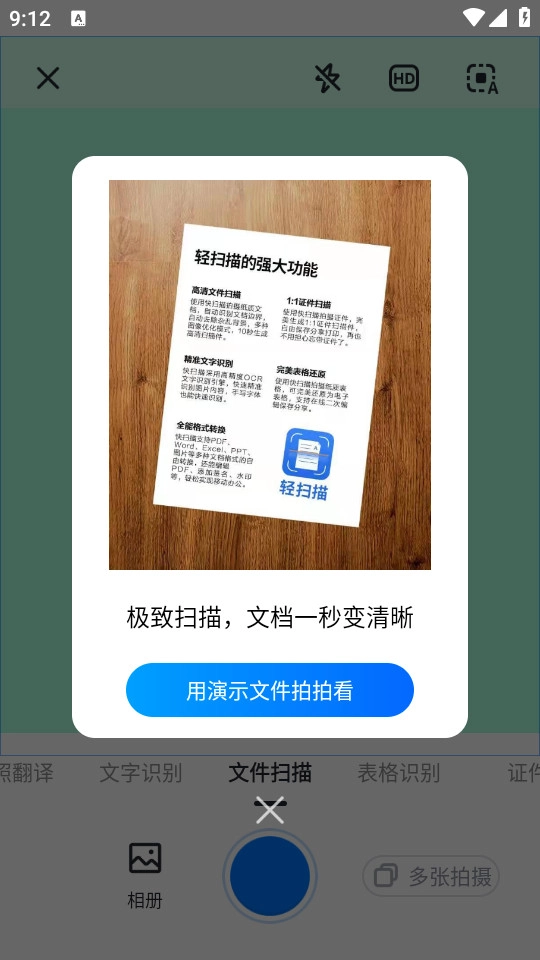The width and height of the screenshot is (540, 960).
Task: Switch to 文字识别 mode
Action: [x=141, y=773]
